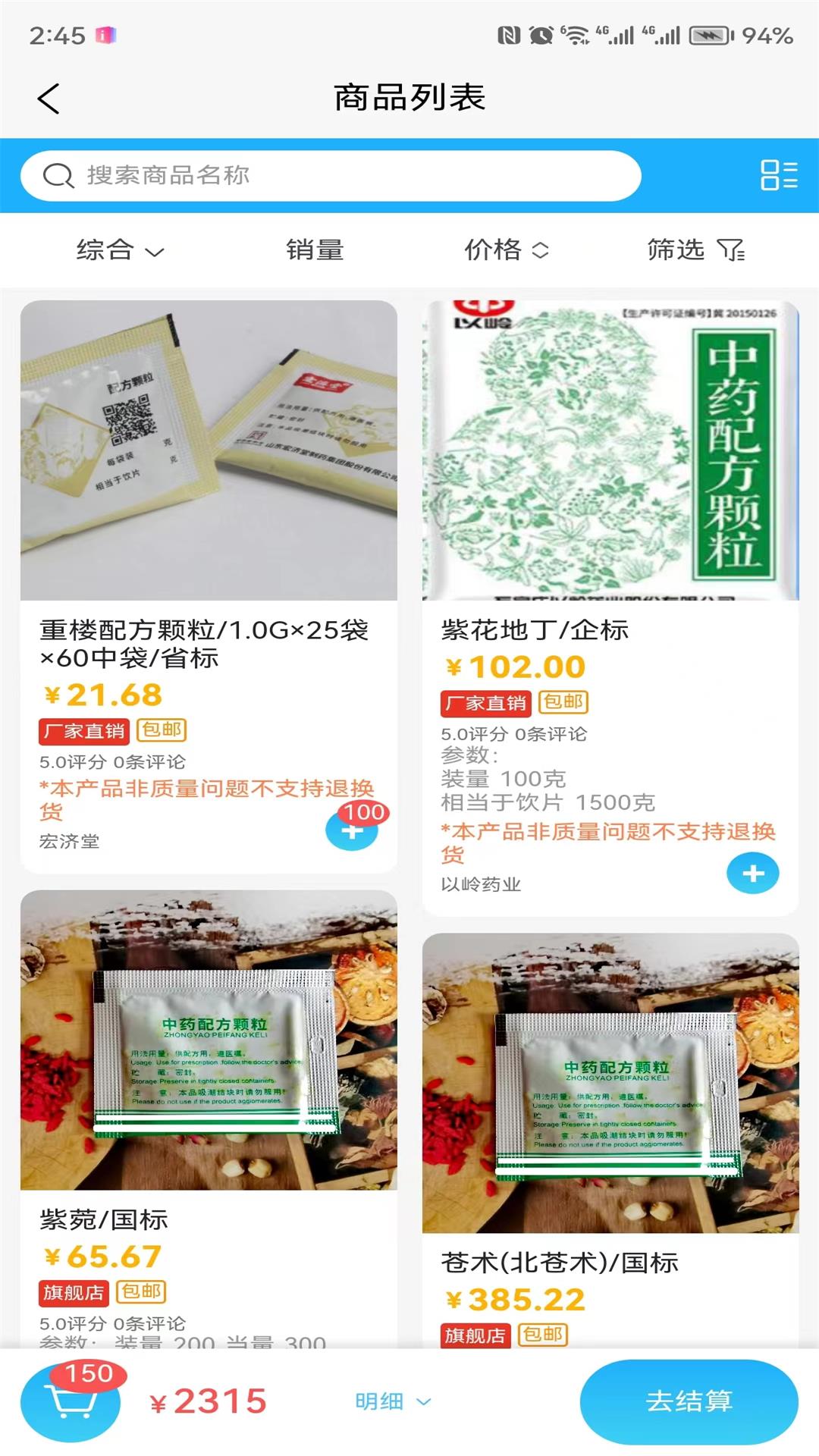Switch the list layout view icon
This screenshot has height=1456, width=819.
[x=779, y=175]
